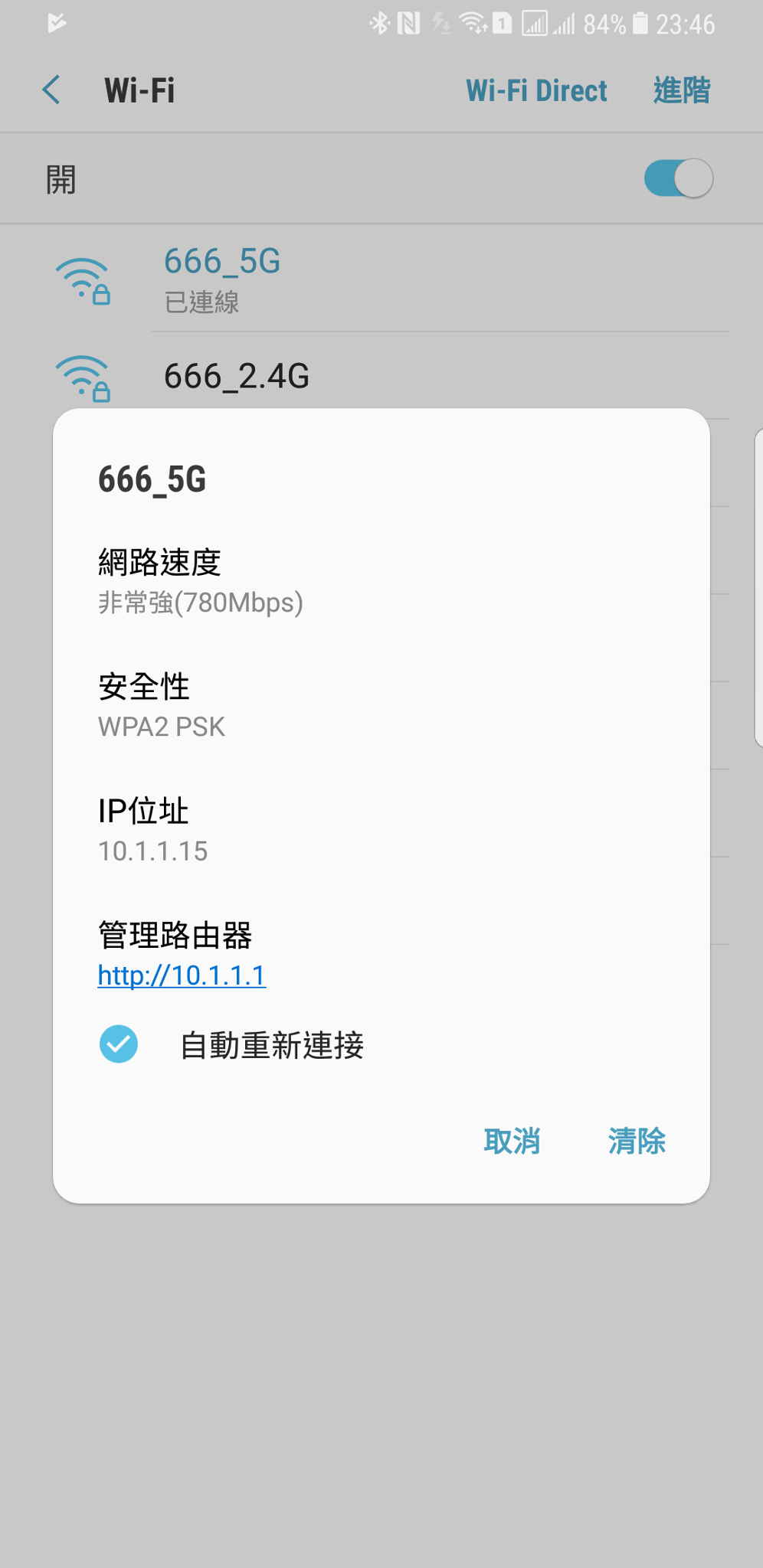Go back with the Wi-Fi back arrow
Image resolution: width=763 pixels, height=1568 pixels.
tap(51, 90)
